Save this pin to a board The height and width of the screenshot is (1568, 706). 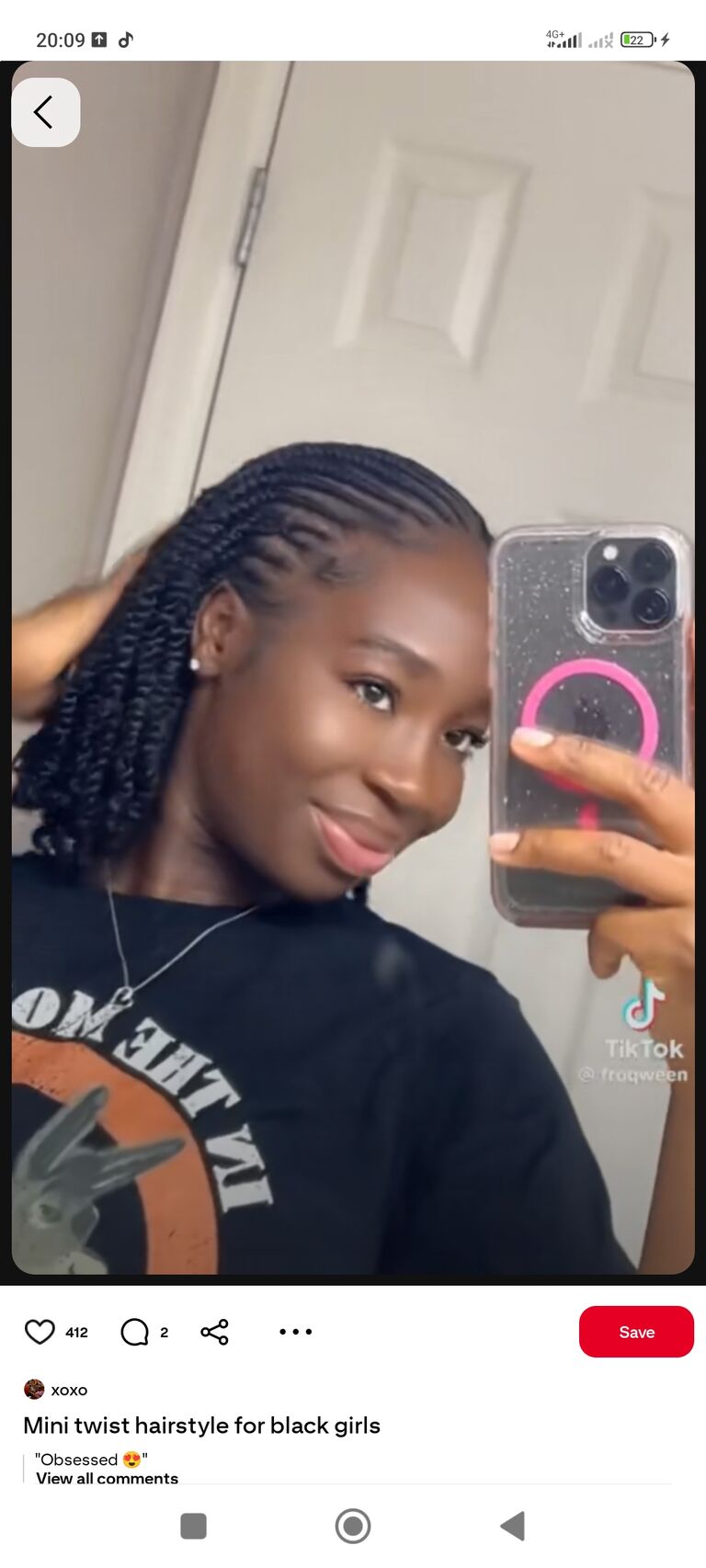[x=636, y=1332]
